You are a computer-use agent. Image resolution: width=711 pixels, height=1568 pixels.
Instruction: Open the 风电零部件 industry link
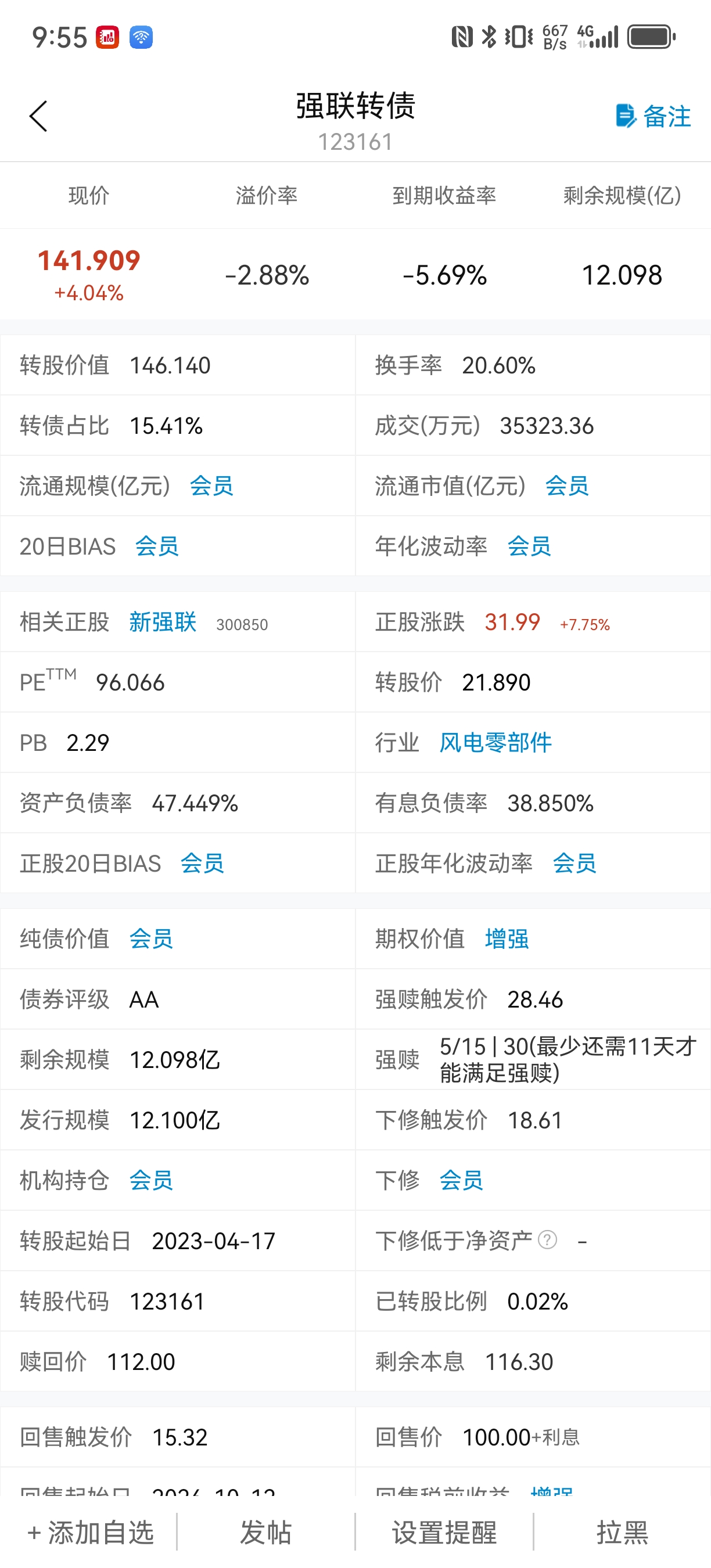pos(495,743)
